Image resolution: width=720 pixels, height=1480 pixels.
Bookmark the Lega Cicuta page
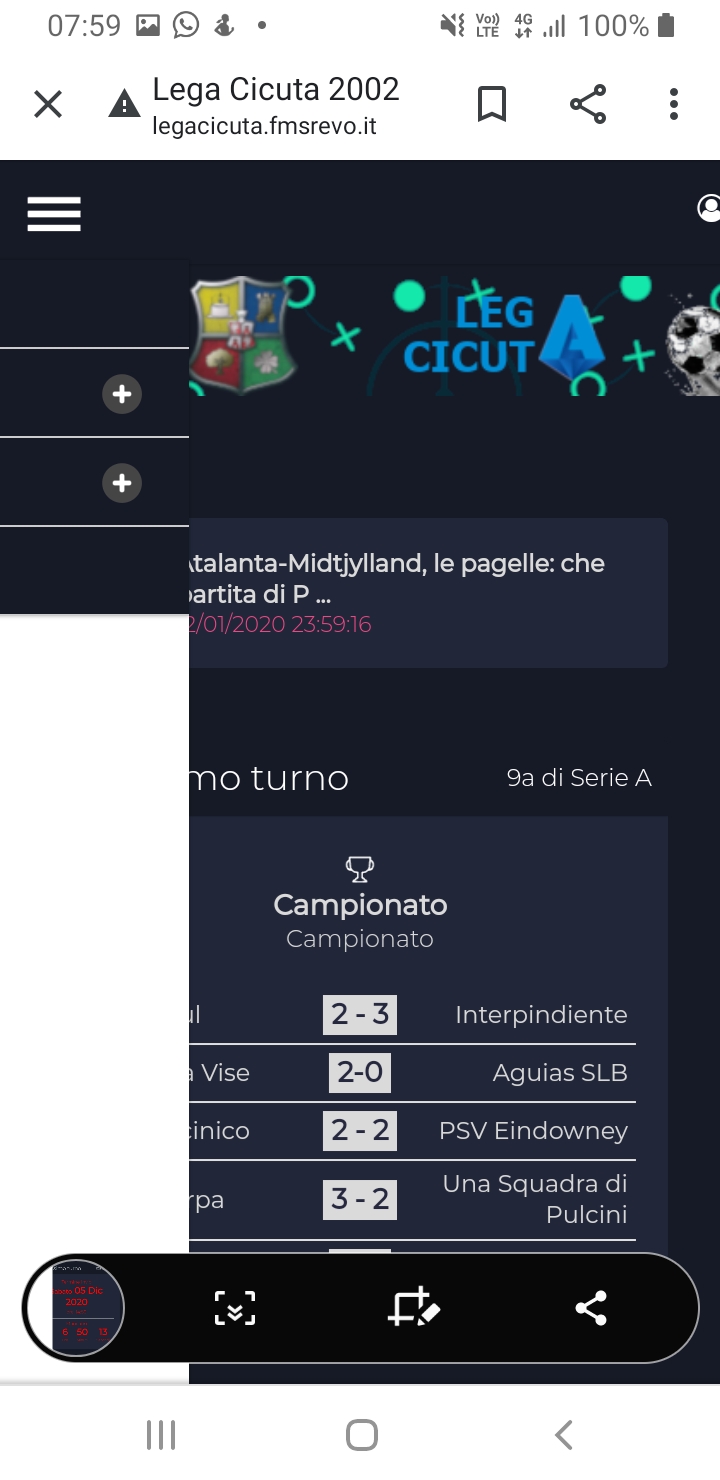(x=491, y=104)
